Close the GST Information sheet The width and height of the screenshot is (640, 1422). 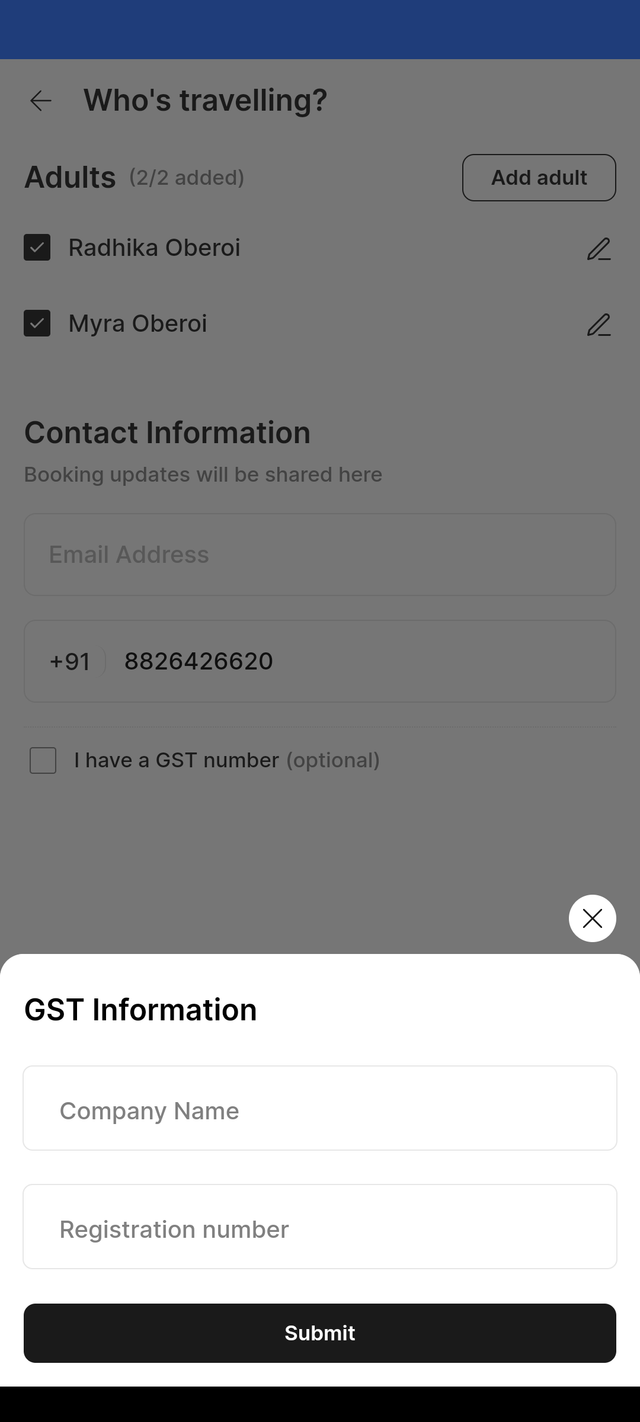(x=592, y=918)
